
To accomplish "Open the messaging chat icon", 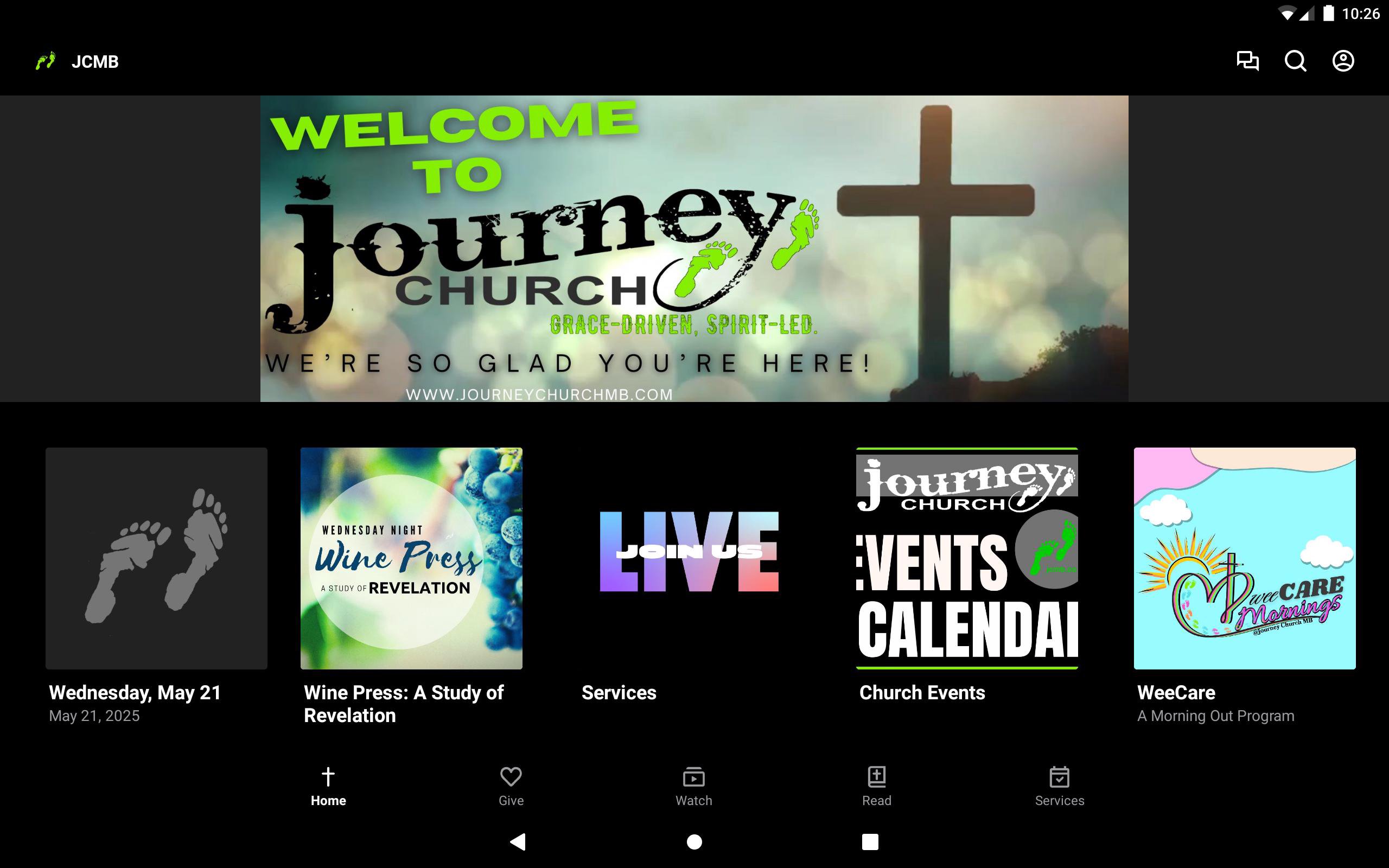I will tap(1247, 61).
